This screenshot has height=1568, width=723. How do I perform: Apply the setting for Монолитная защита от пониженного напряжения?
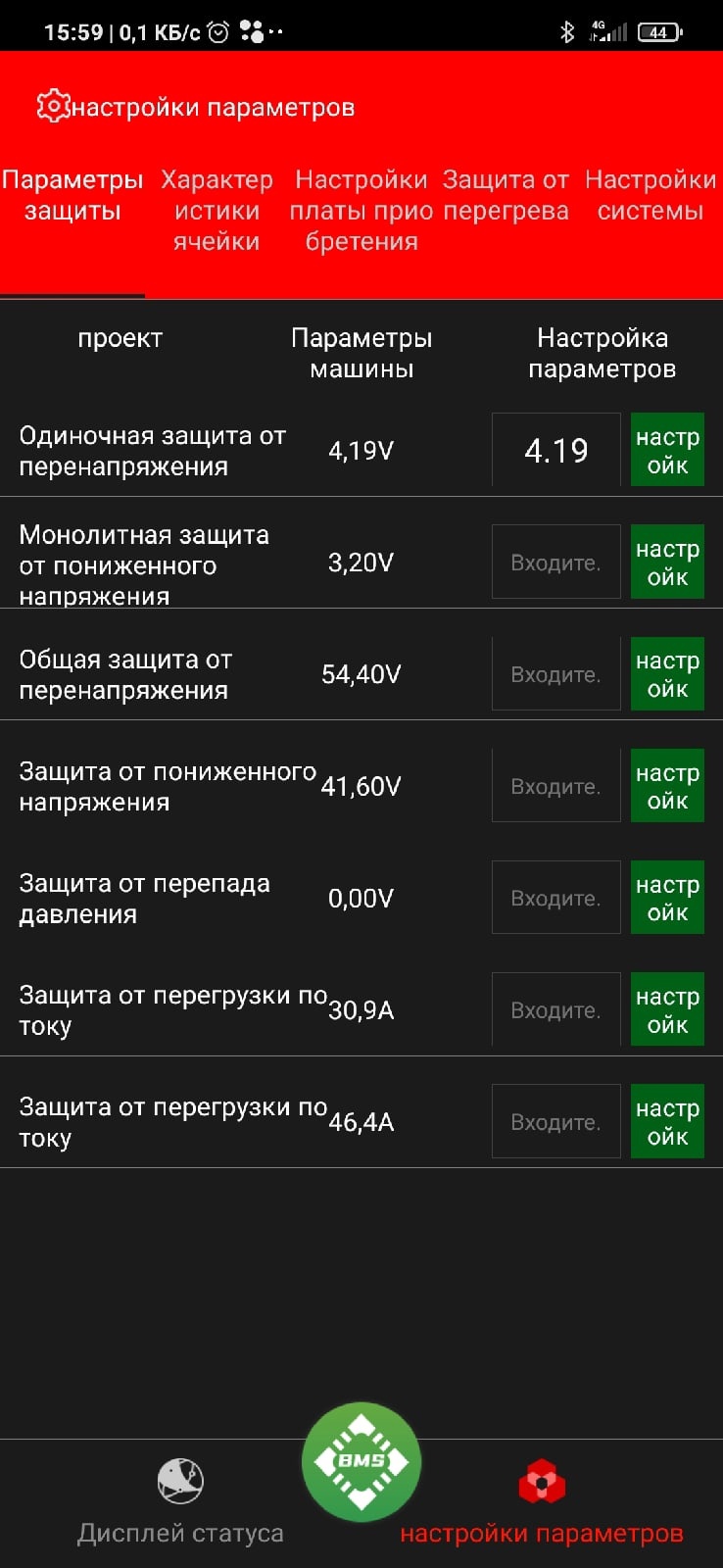click(667, 562)
